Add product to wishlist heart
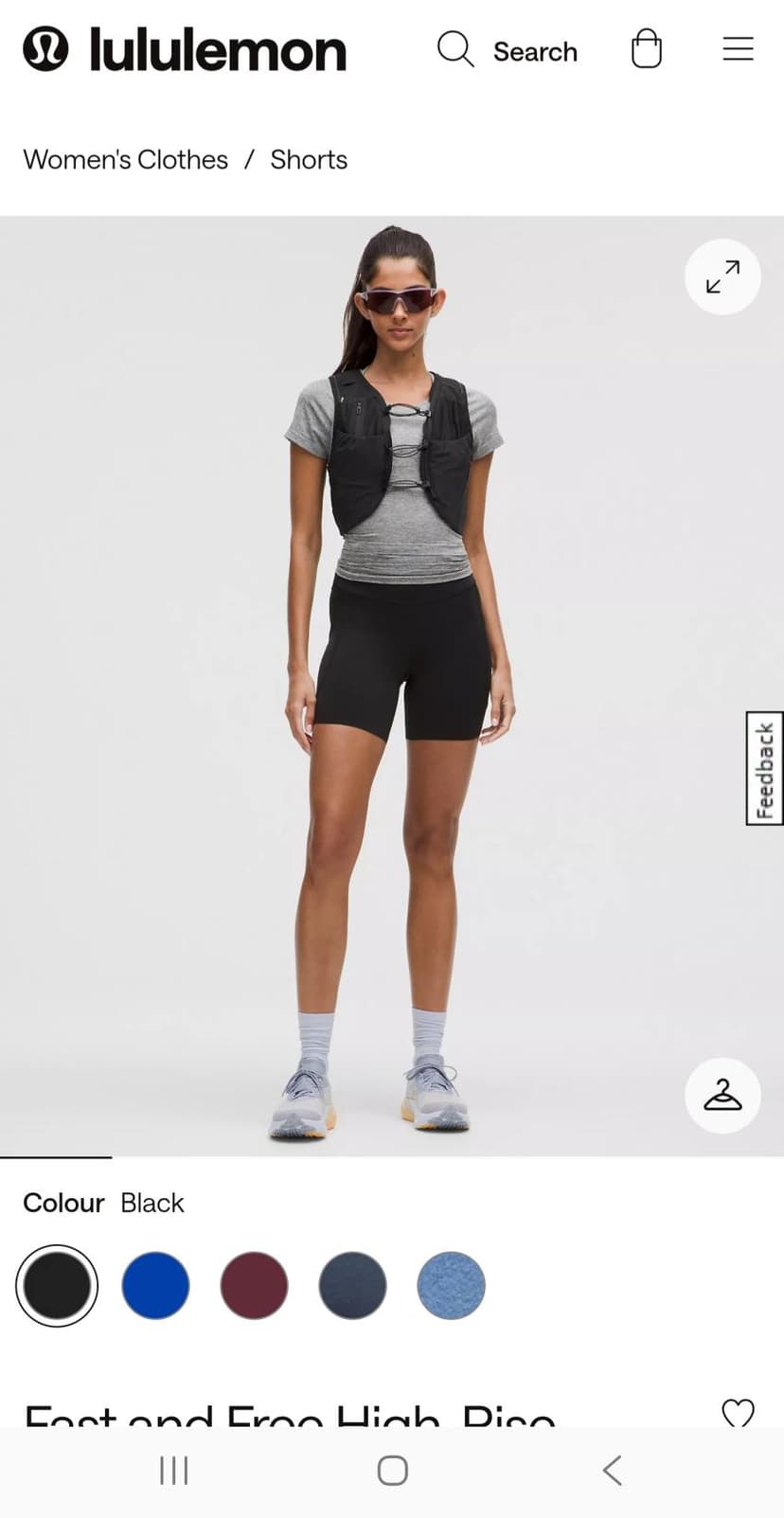The width and height of the screenshot is (784, 1518). click(738, 1413)
